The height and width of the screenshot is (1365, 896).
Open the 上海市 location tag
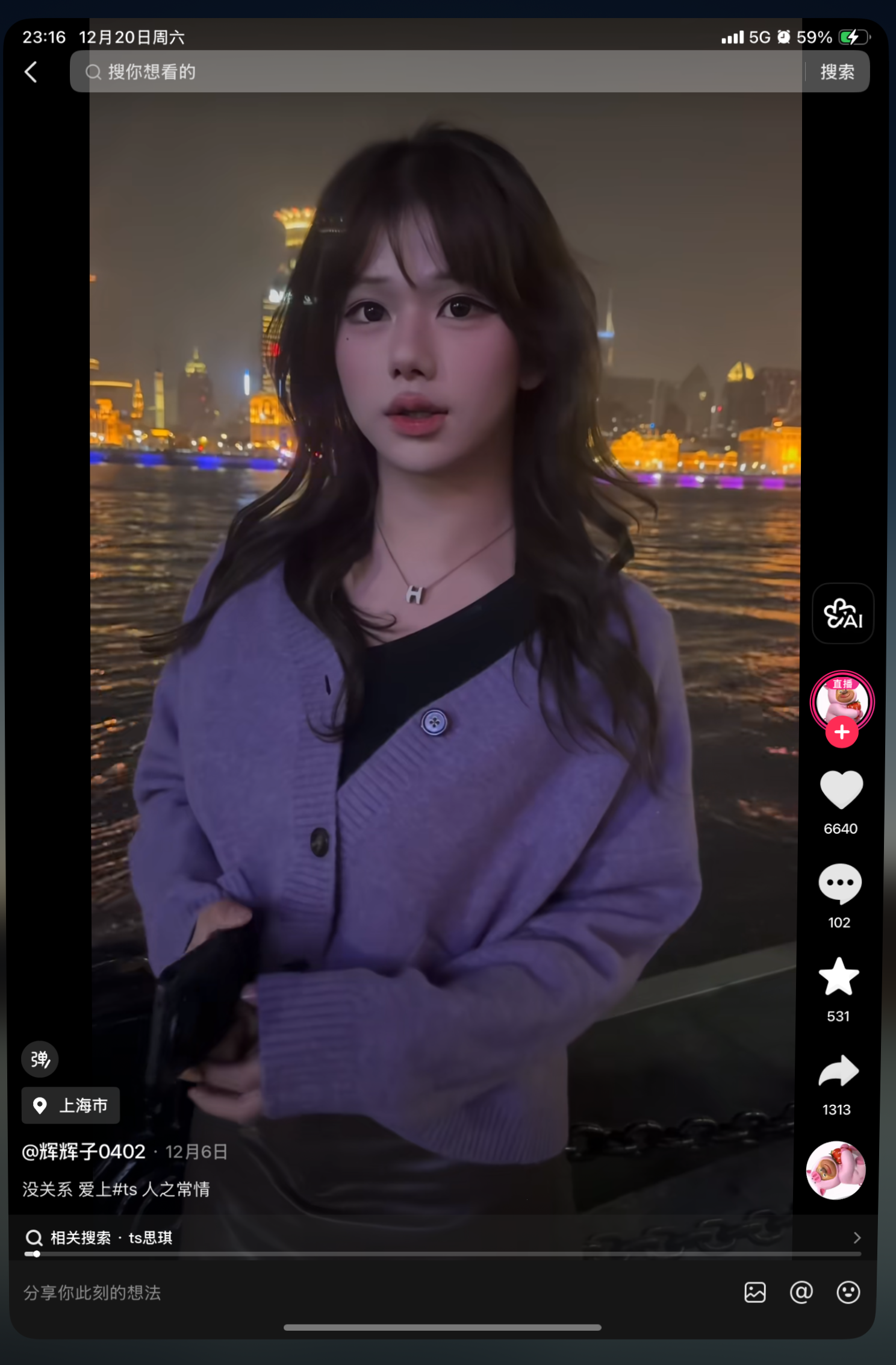(x=71, y=1105)
